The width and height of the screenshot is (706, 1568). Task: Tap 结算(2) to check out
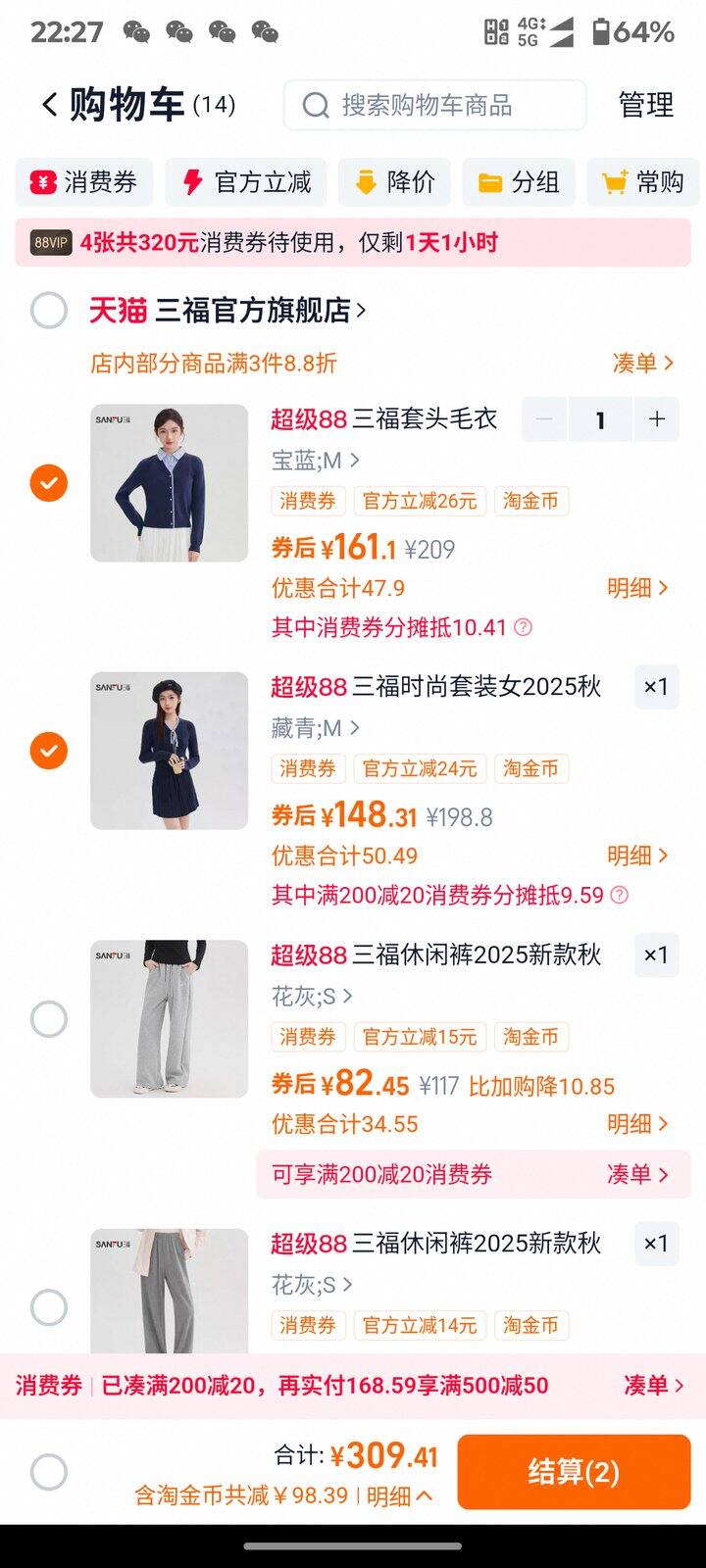pos(574,1471)
